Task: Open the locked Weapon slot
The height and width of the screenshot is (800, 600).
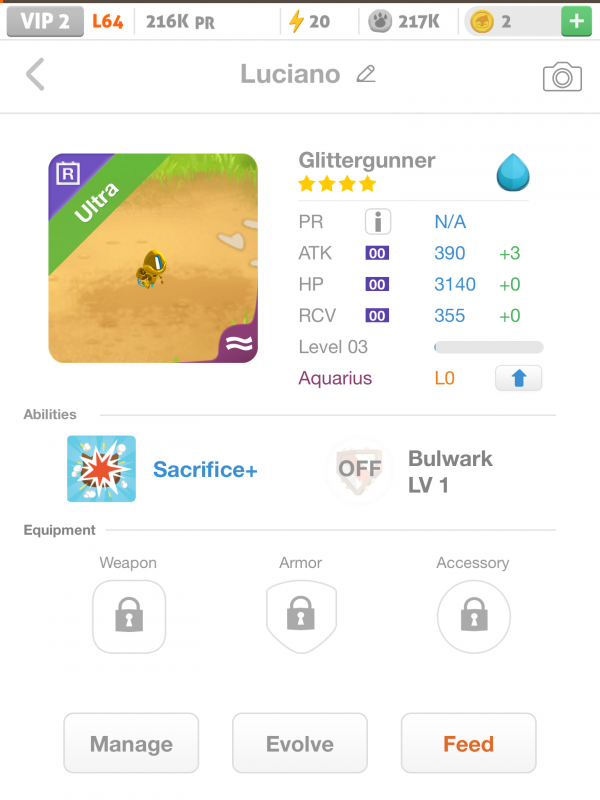Action: click(128, 616)
